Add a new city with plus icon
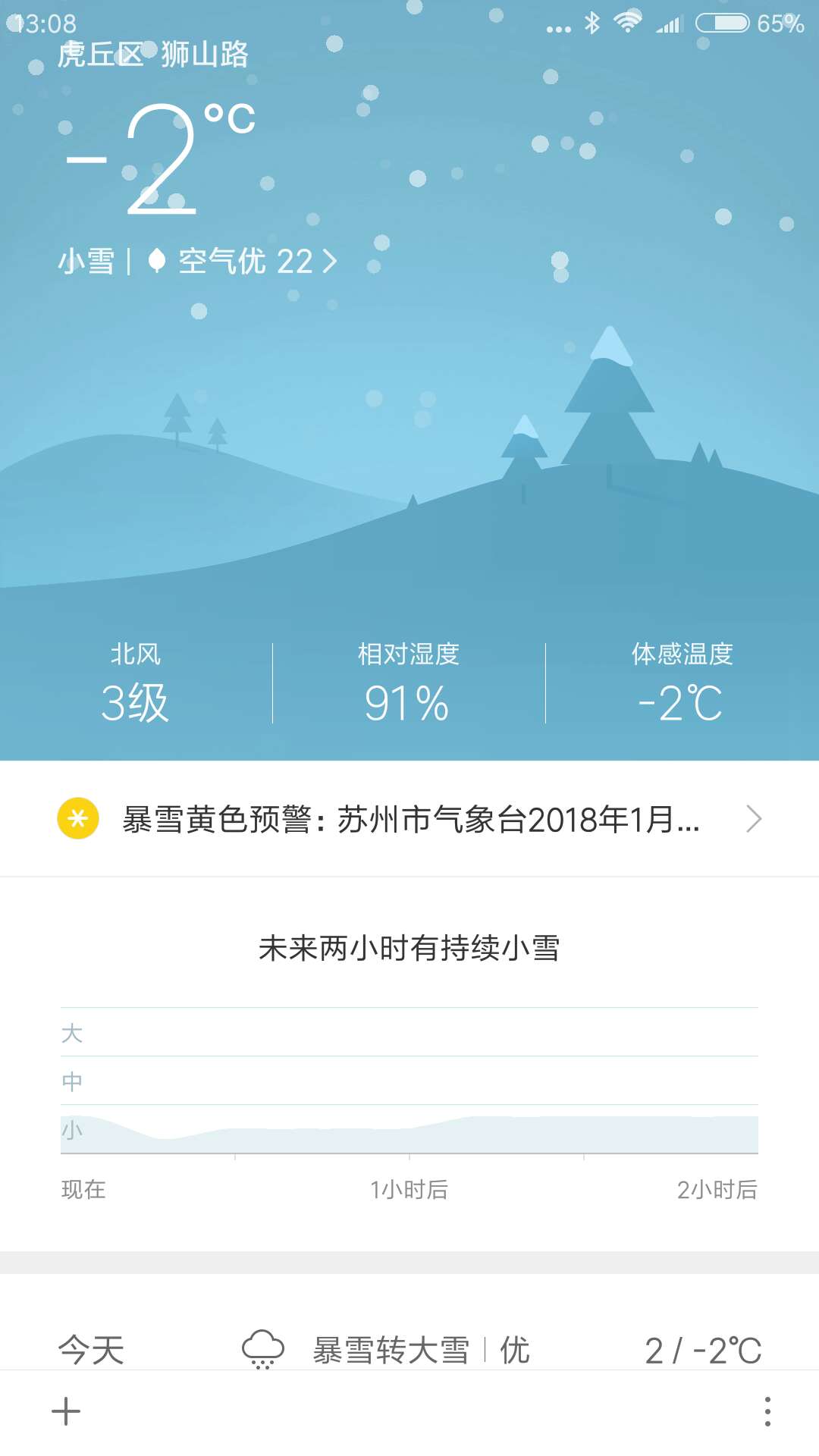This screenshot has height=1456, width=819. (66, 1411)
